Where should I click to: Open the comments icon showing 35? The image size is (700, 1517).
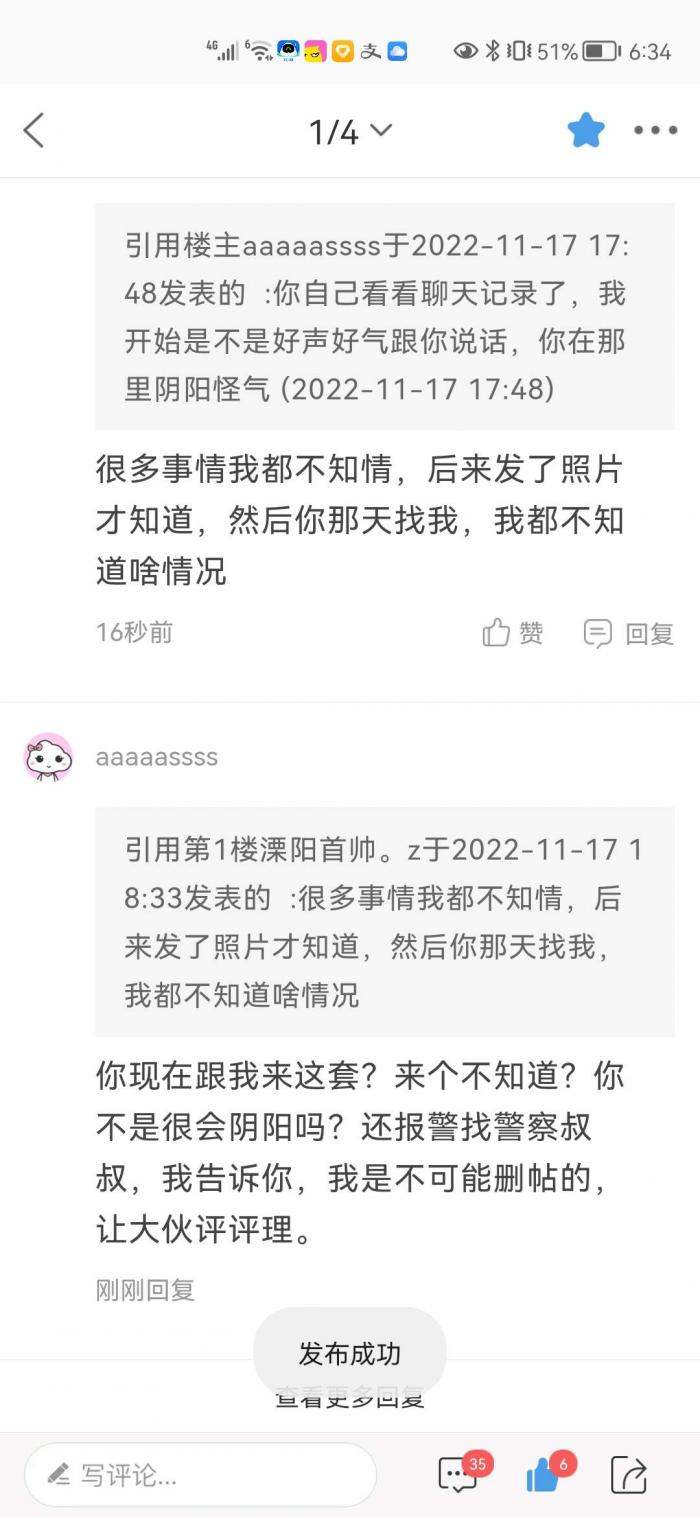click(458, 1474)
